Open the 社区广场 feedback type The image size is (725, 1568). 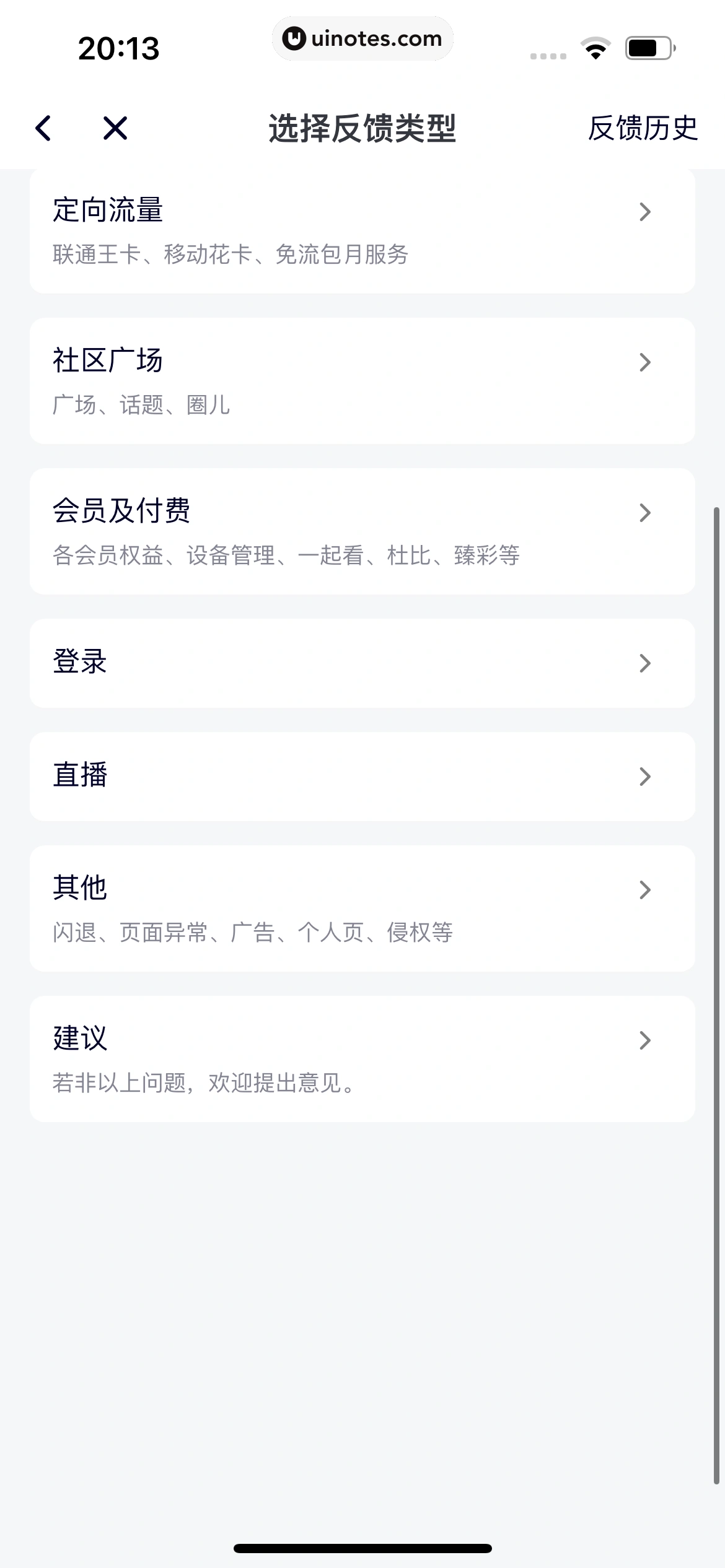tap(362, 380)
